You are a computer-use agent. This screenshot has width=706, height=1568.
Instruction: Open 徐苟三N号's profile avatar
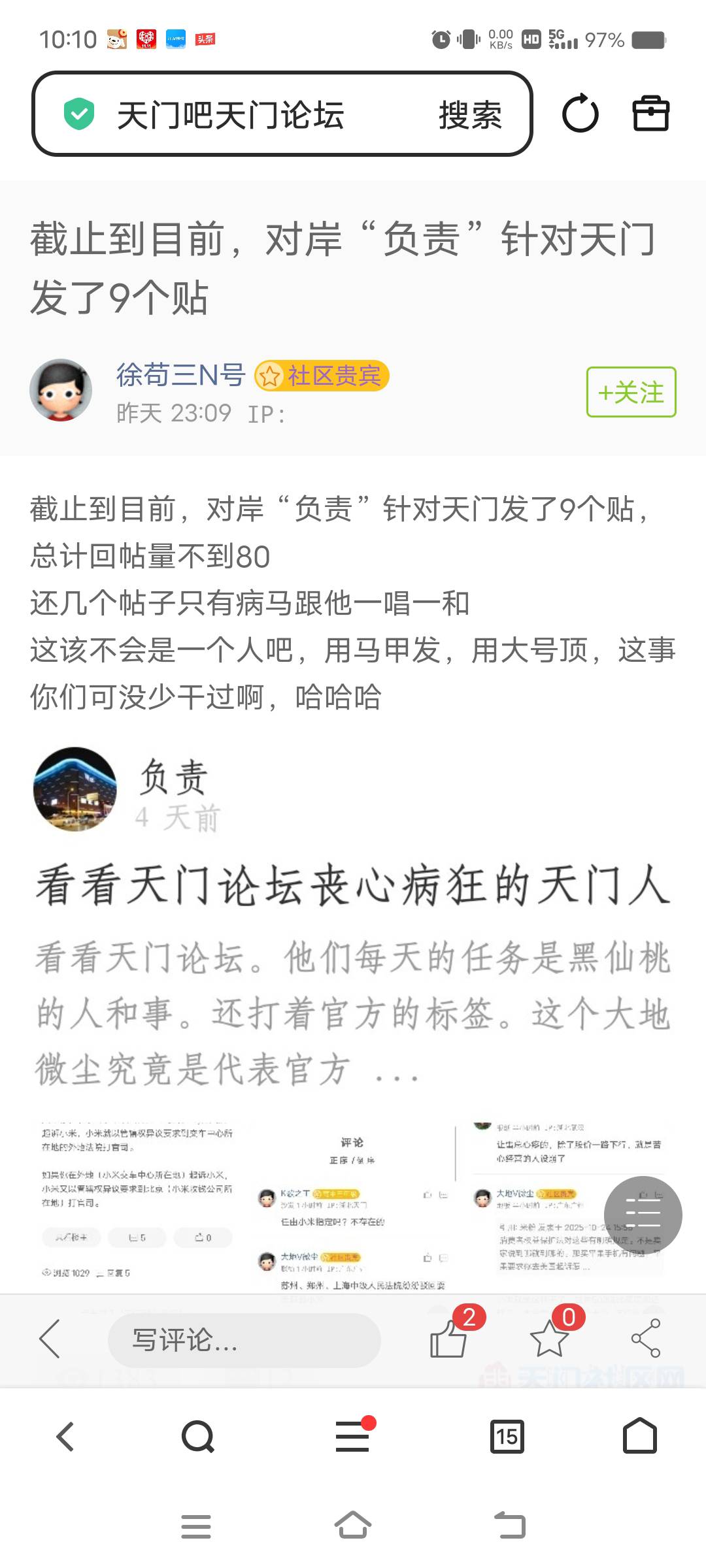pos(61,390)
